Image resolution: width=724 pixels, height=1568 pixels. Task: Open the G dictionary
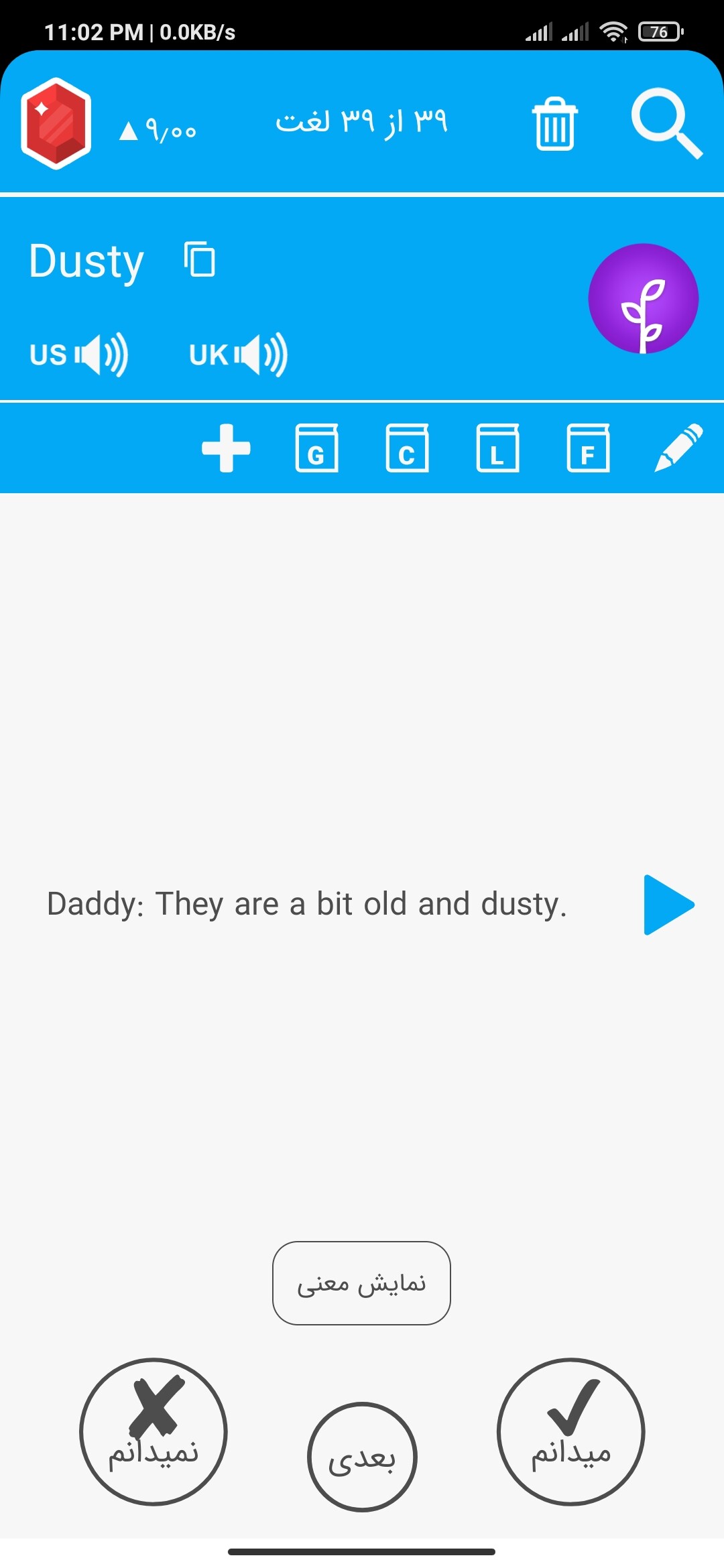click(x=316, y=448)
